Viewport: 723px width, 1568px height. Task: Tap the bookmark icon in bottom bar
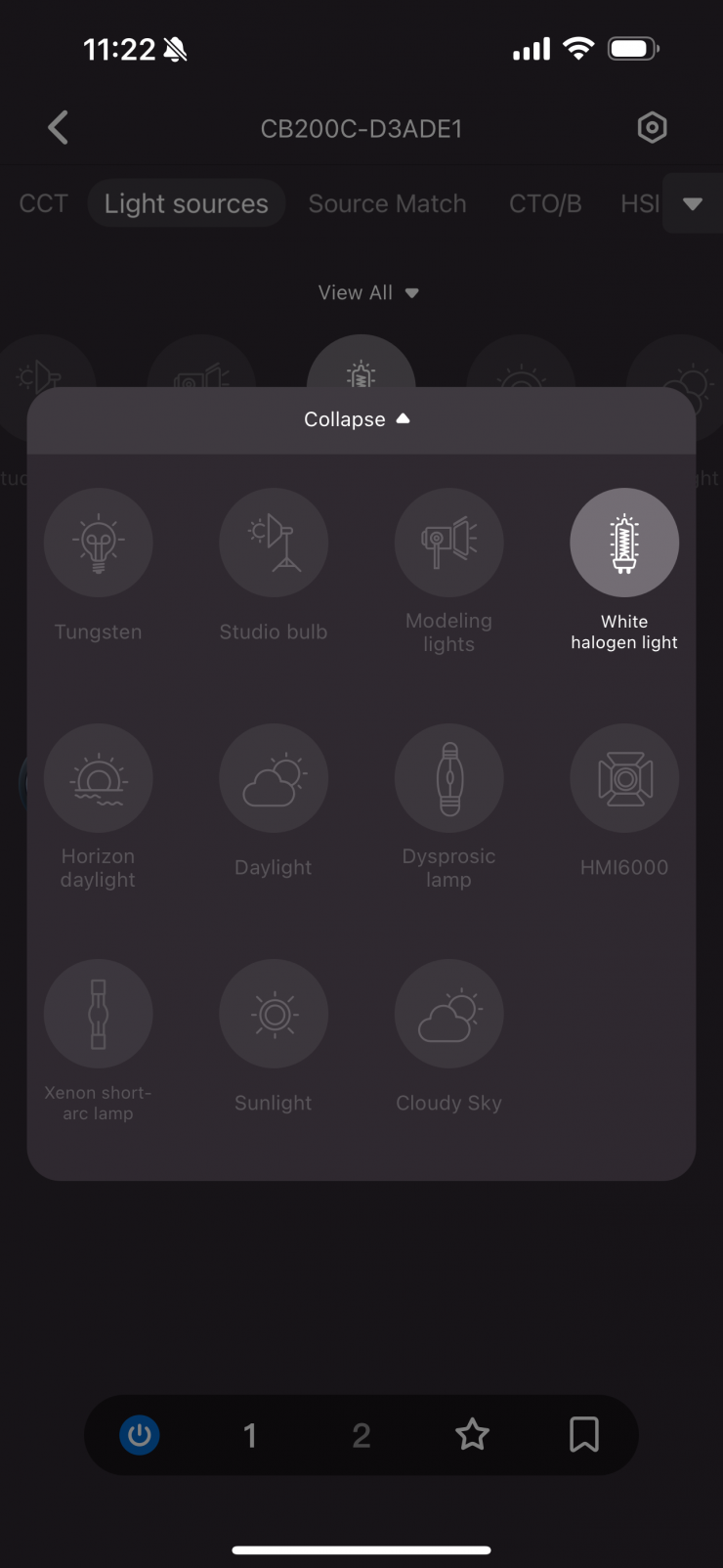coord(583,1435)
